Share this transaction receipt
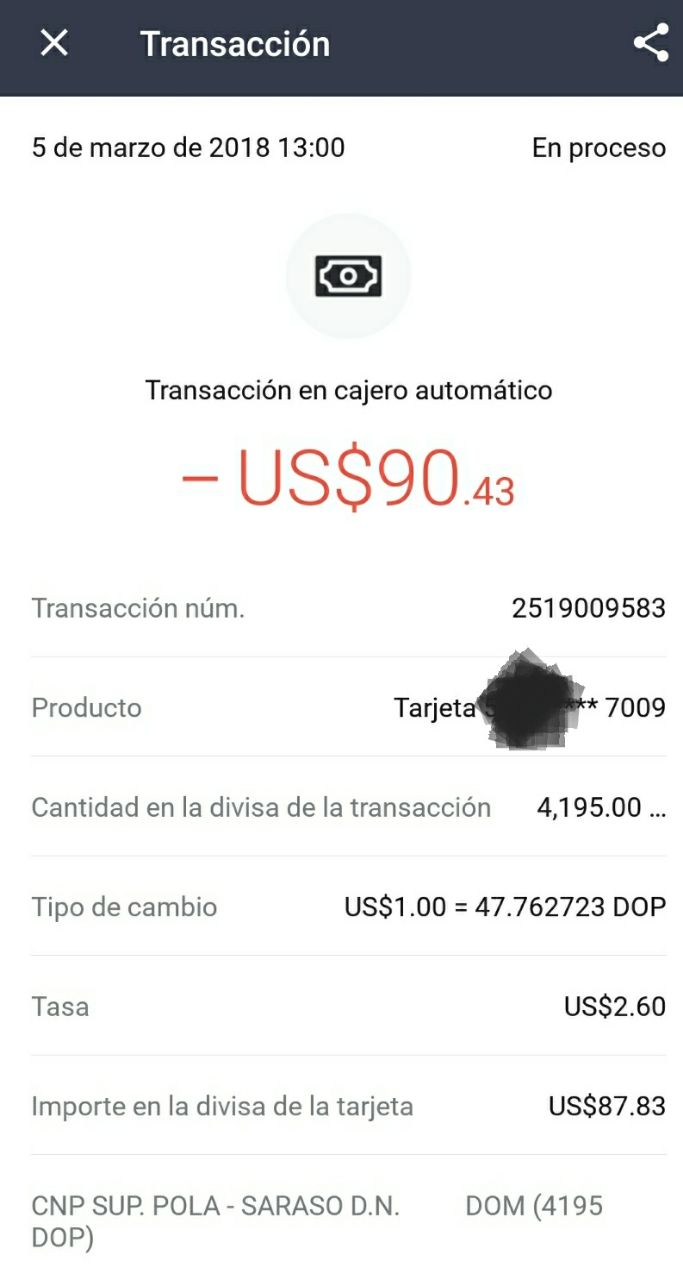The height and width of the screenshot is (1280, 683). [x=650, y=44]
